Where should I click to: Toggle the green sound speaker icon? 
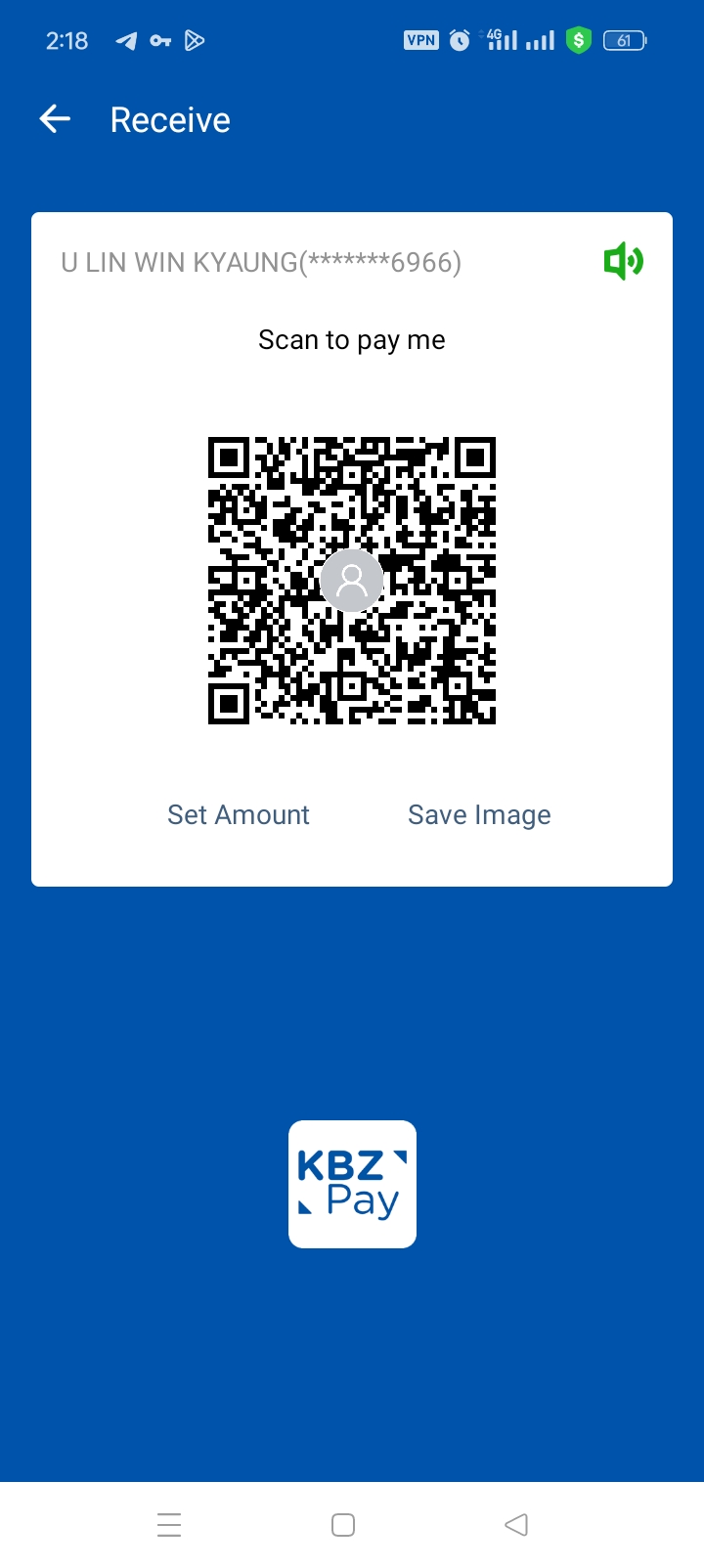(623, 262)
